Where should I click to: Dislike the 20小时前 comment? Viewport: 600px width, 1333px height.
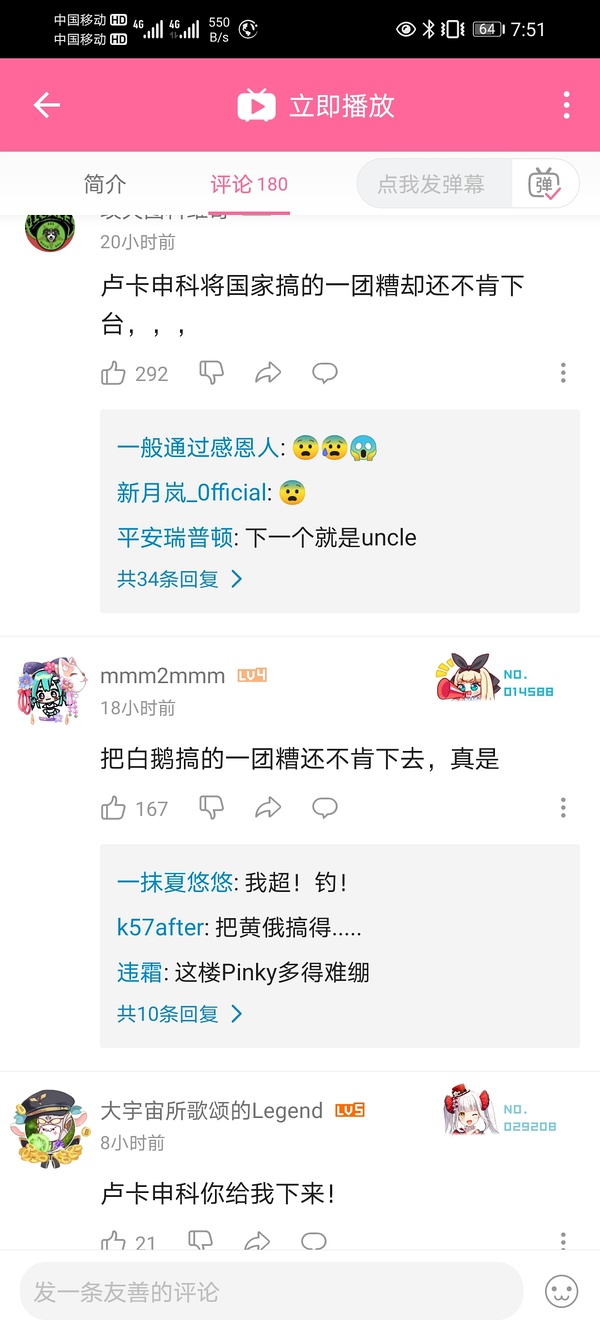[x=212, y=373]
